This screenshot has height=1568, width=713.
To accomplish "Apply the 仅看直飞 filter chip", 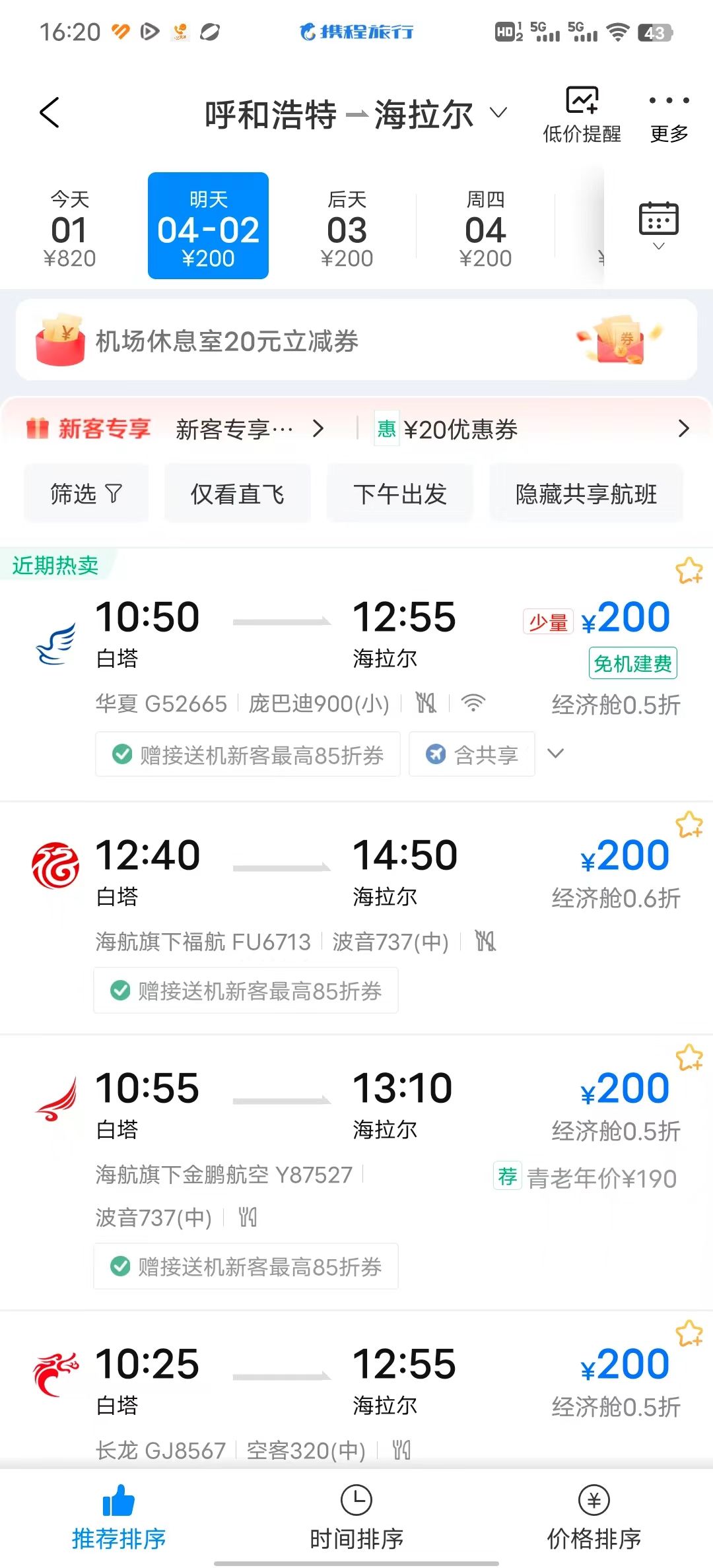I will pyautogui.click(x=237, y=494).
